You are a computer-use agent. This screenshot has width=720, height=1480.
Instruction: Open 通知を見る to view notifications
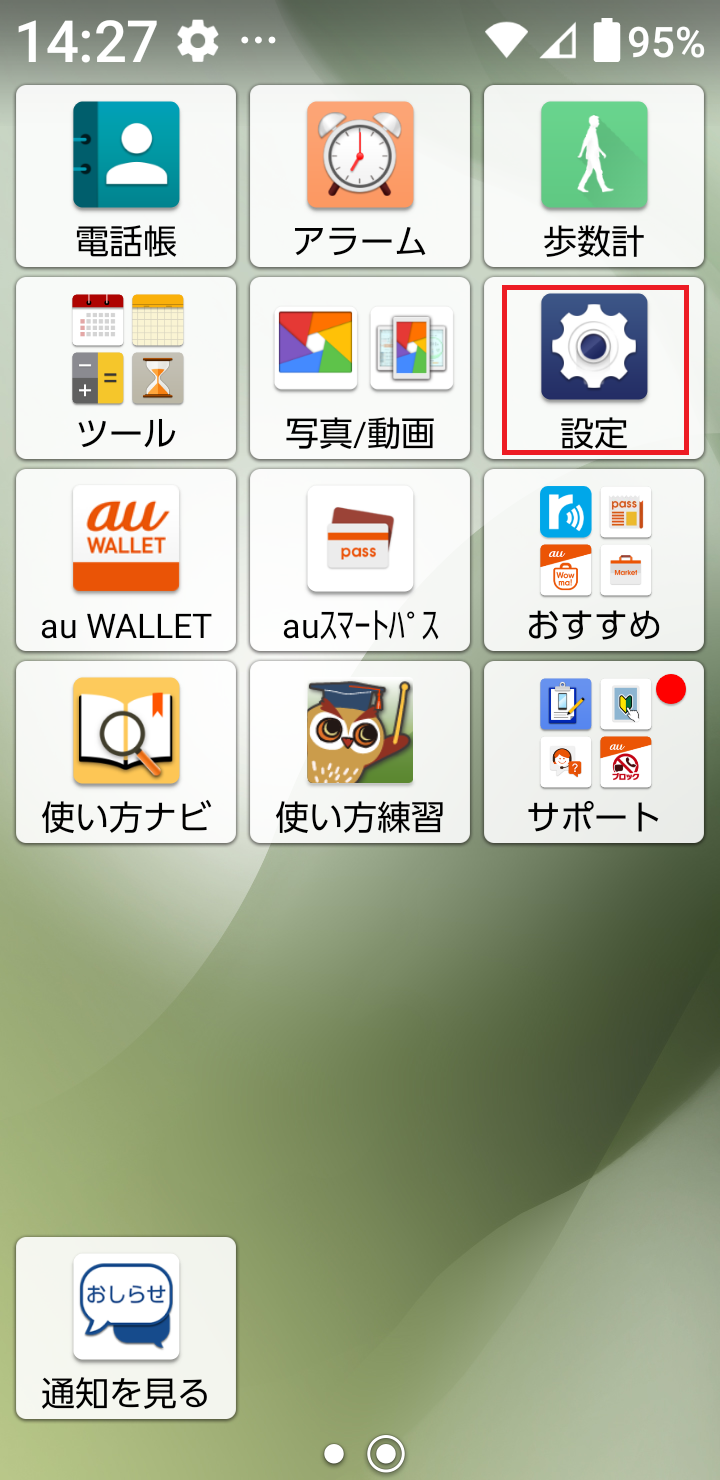point(125,1328)
